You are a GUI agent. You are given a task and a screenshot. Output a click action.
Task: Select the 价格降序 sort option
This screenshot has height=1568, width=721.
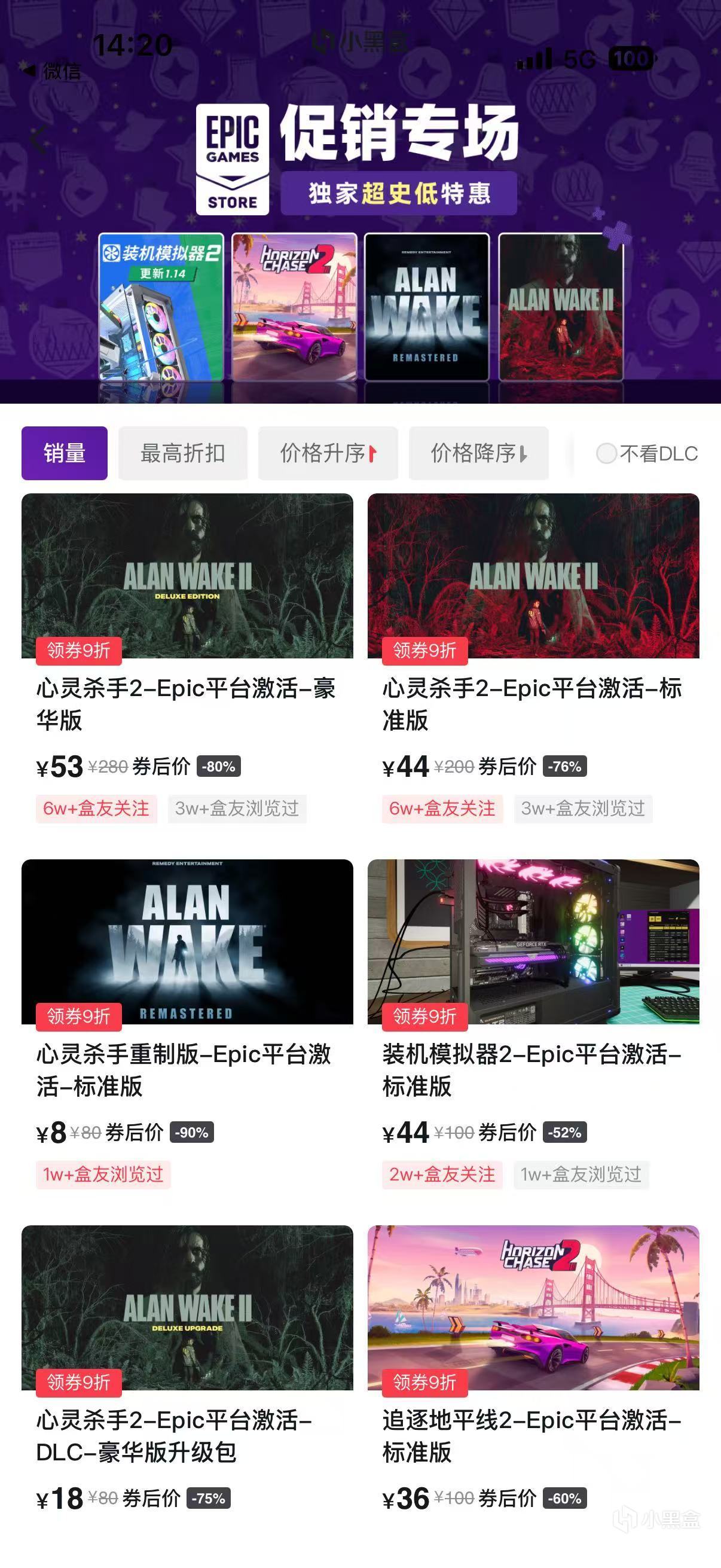(478, 453)
